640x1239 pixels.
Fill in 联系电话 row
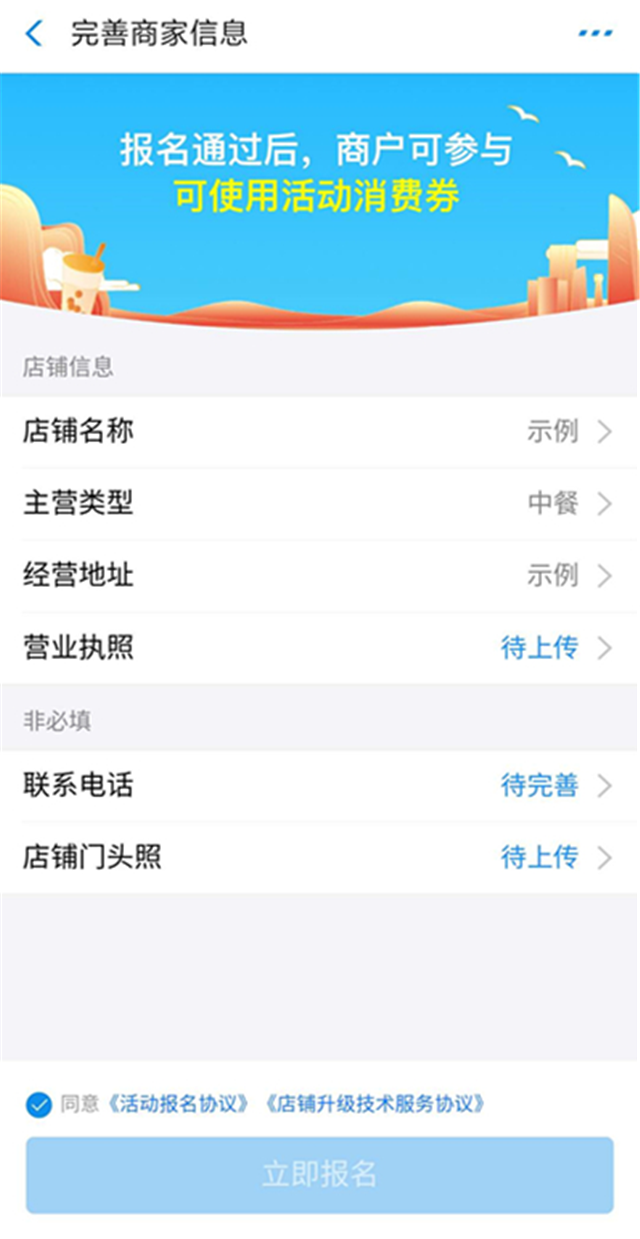tap(320, 785)
